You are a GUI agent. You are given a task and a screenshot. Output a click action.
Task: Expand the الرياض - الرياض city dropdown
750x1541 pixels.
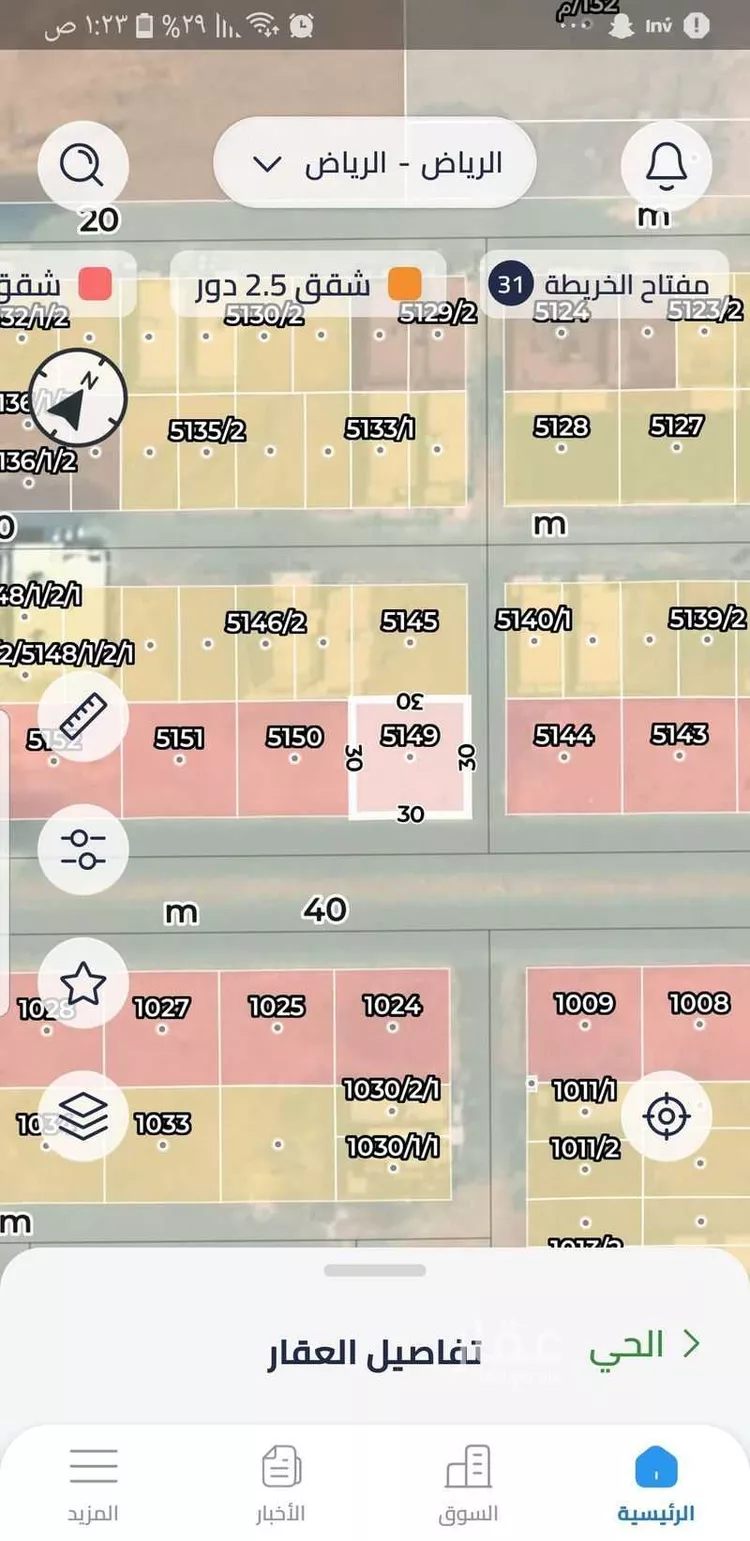click(375, 164)
